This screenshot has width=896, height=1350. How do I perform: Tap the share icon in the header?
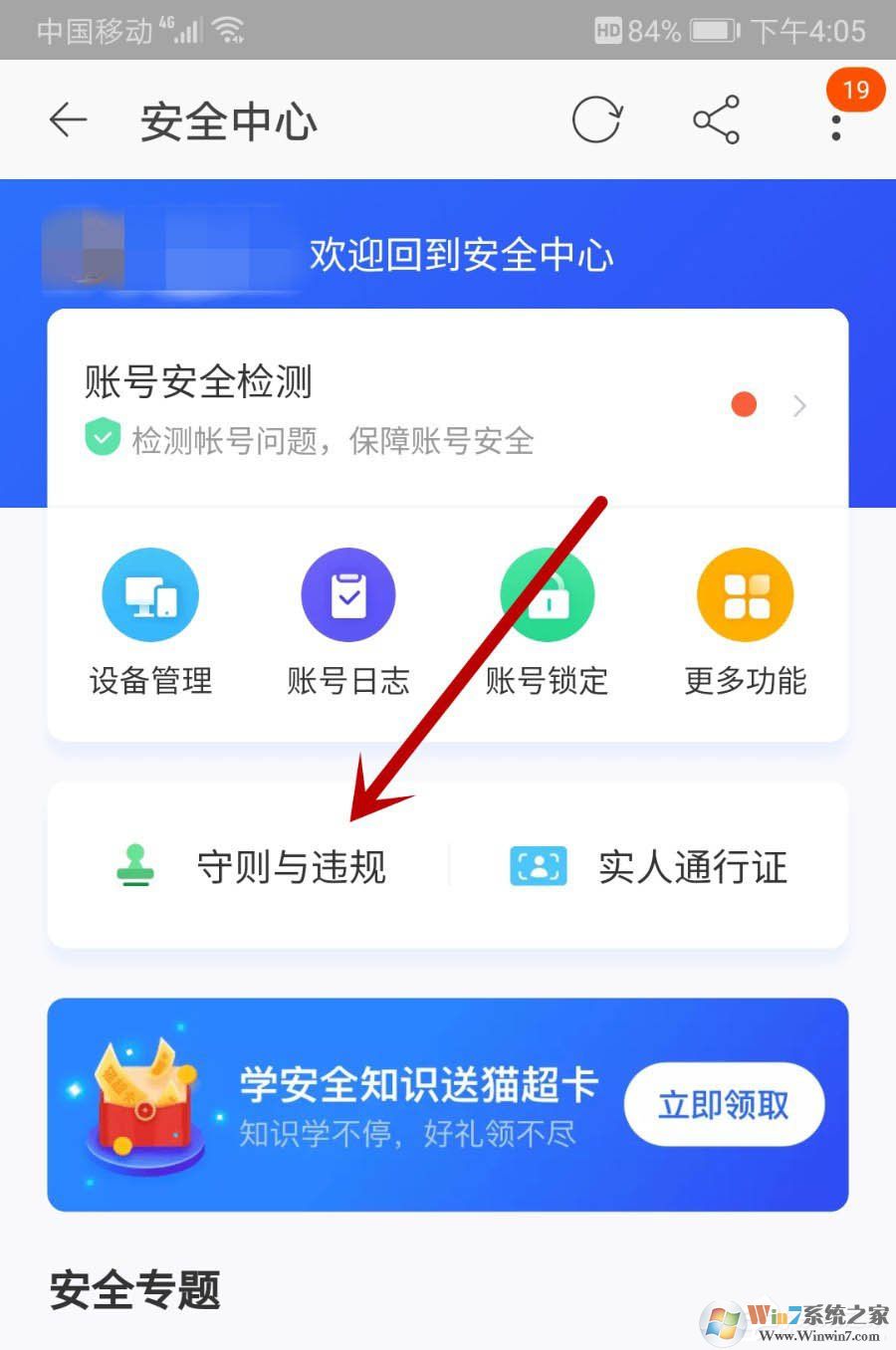tap(716, 118)
